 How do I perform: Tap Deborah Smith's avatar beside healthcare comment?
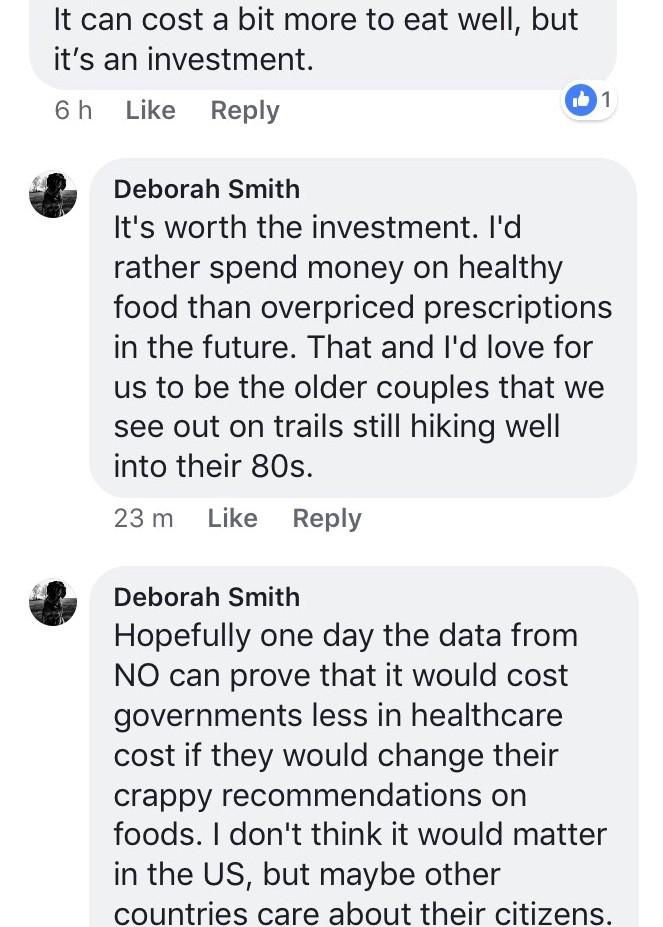click(x=53, y=602)
